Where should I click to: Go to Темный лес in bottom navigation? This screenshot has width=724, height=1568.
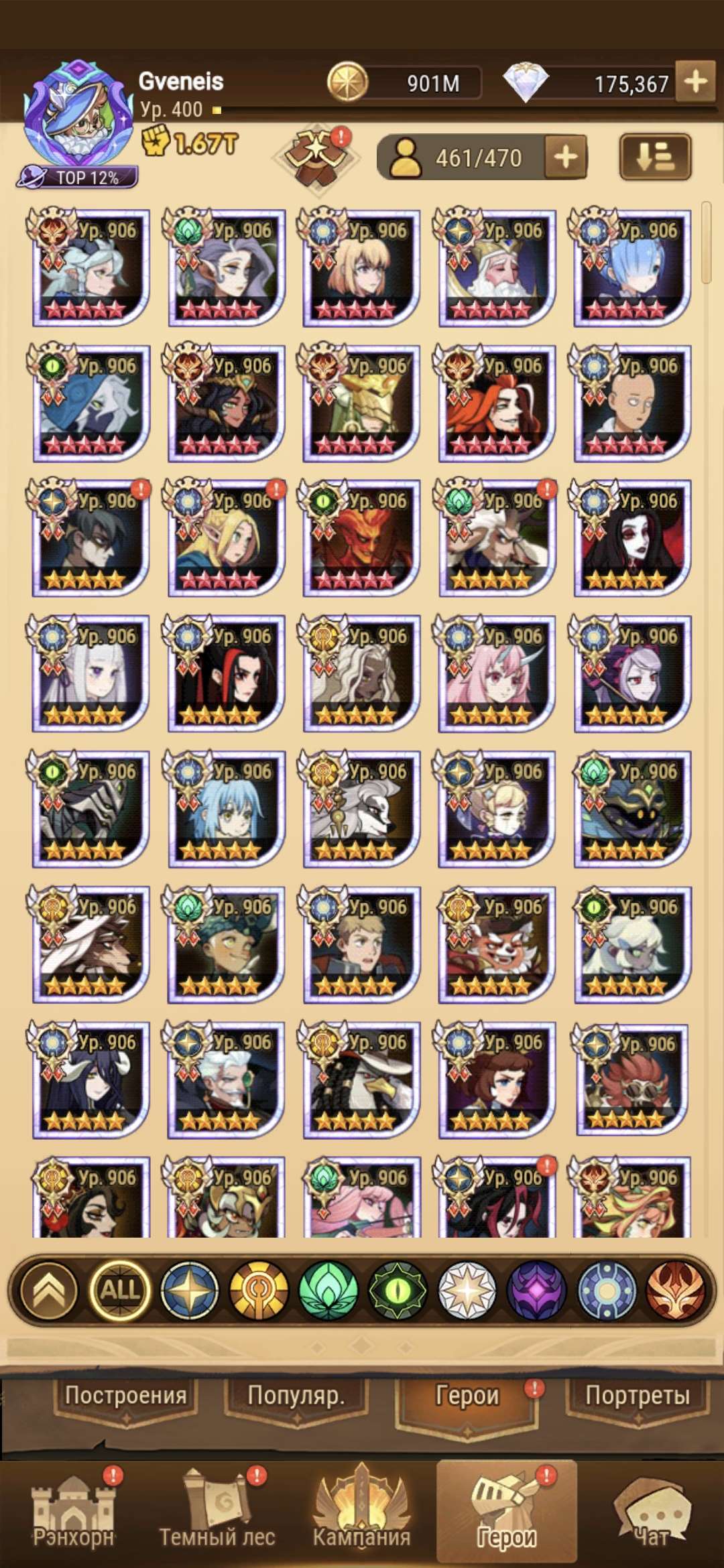(217, 1512)
